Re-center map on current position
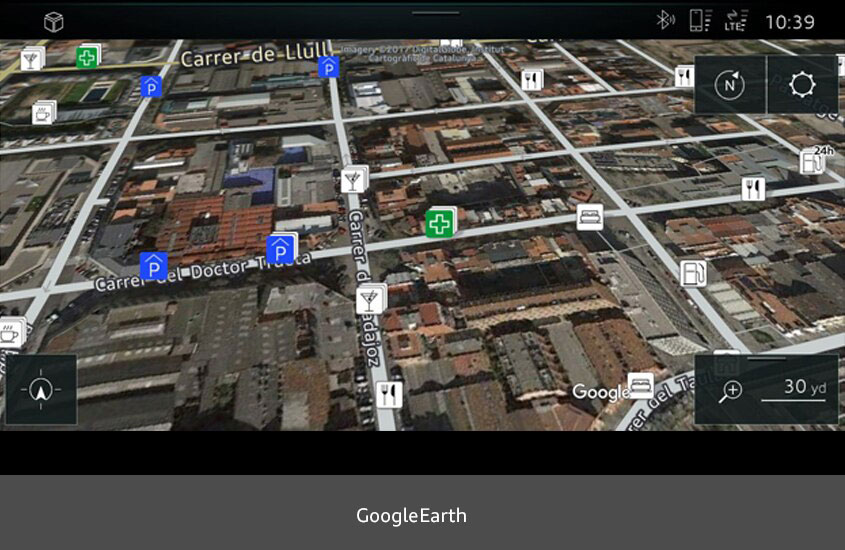This screenshot has height=550, width=845. pyautogui.click(x=41, y=389)
